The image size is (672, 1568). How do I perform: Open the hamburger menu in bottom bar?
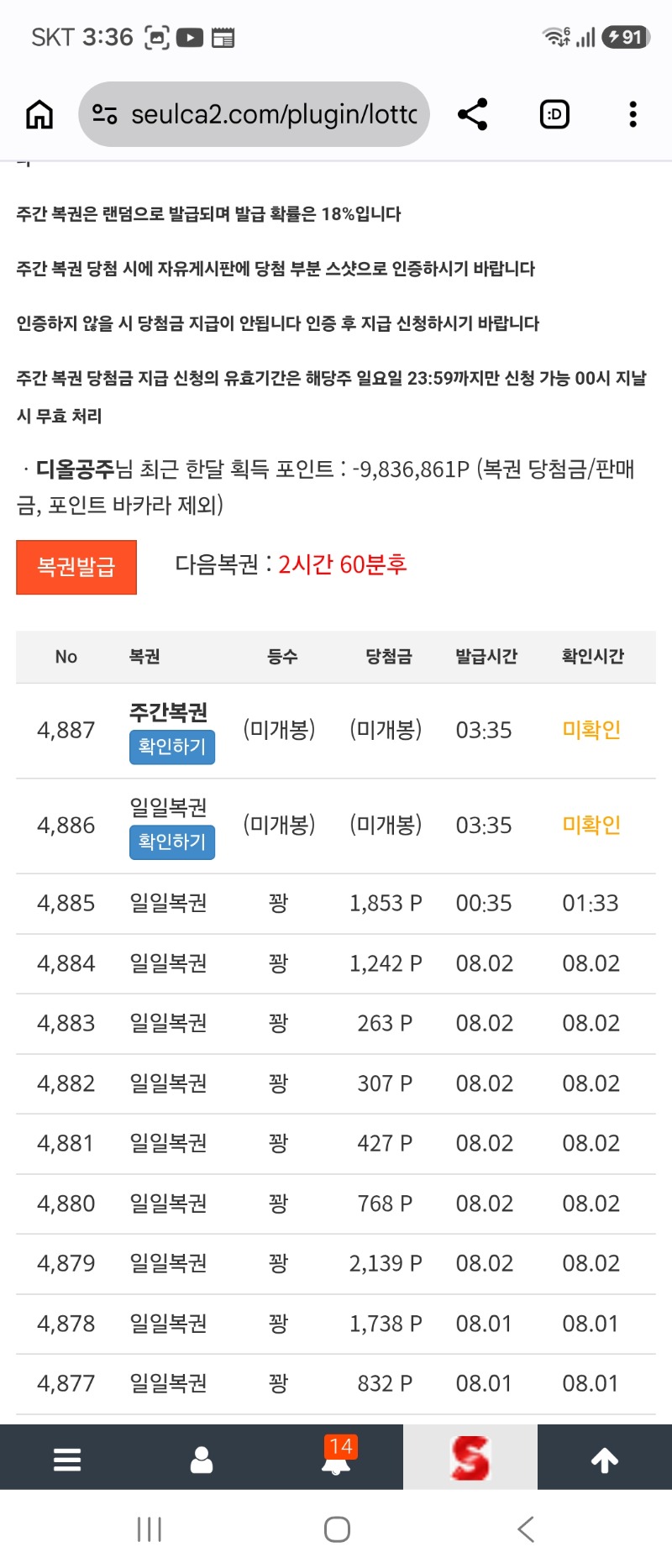67,1460
